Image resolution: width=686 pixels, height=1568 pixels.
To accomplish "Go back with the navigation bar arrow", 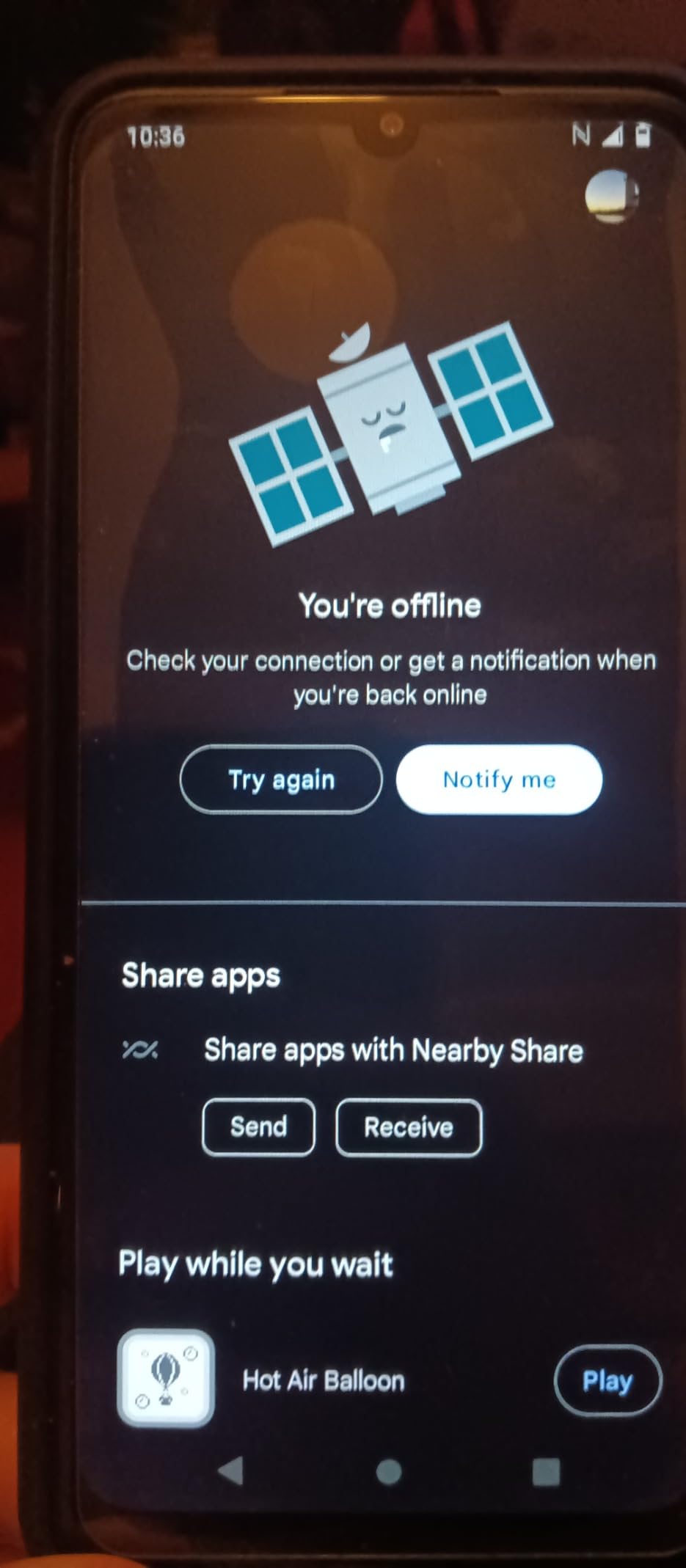I will 231,1470.
